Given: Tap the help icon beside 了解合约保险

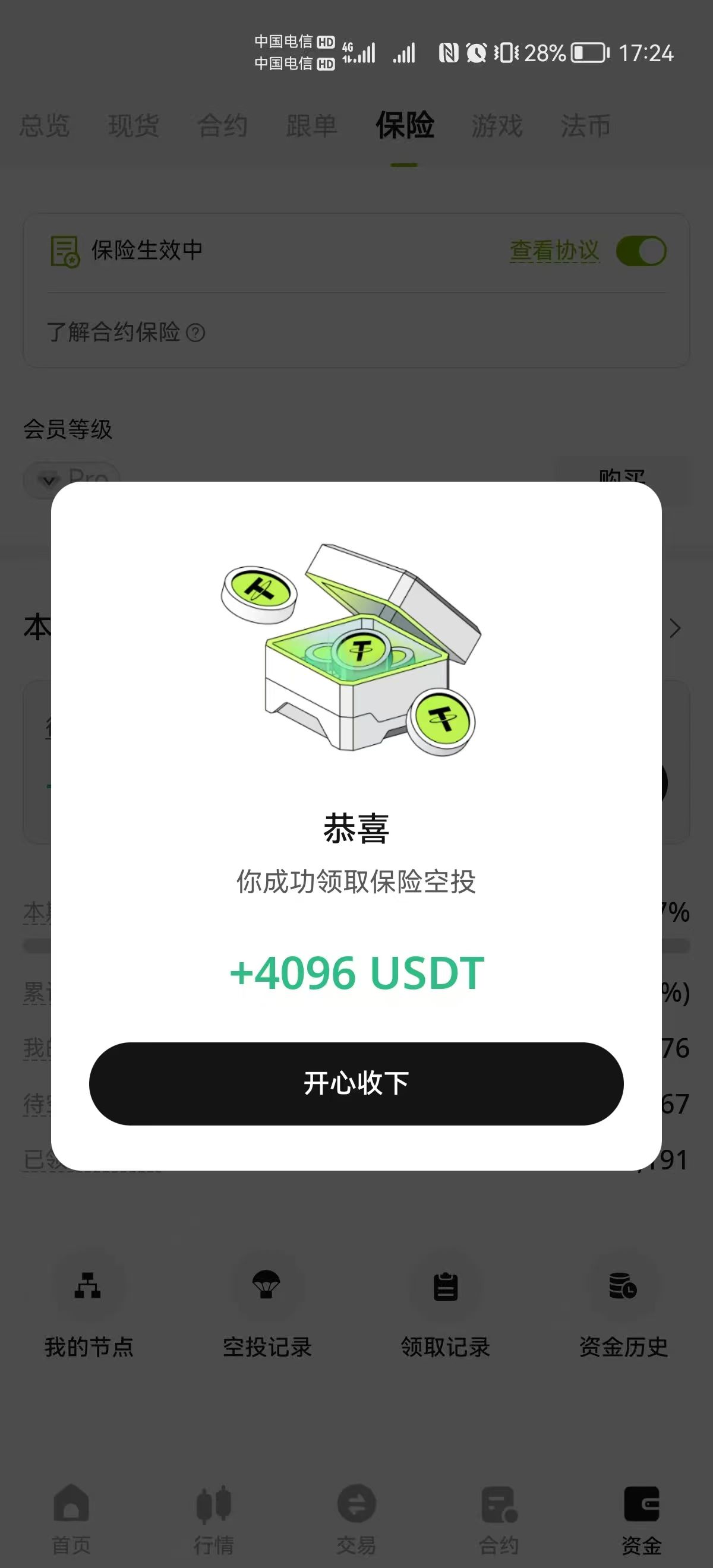Looking at the screenshot, I should pyautogui.click(x=195, y=333).
